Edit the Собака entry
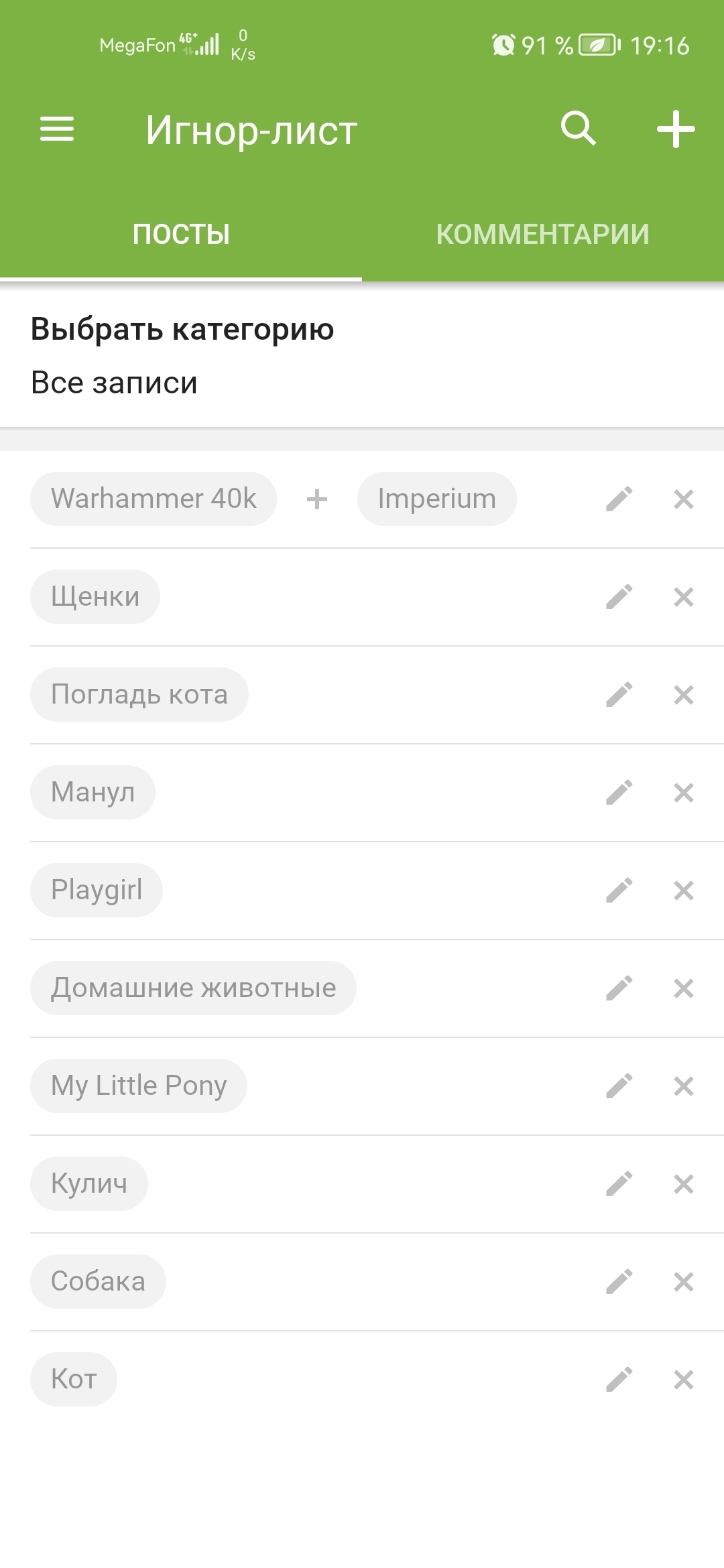This screenshot has height=1568, width=724. tap(619, 1282)
